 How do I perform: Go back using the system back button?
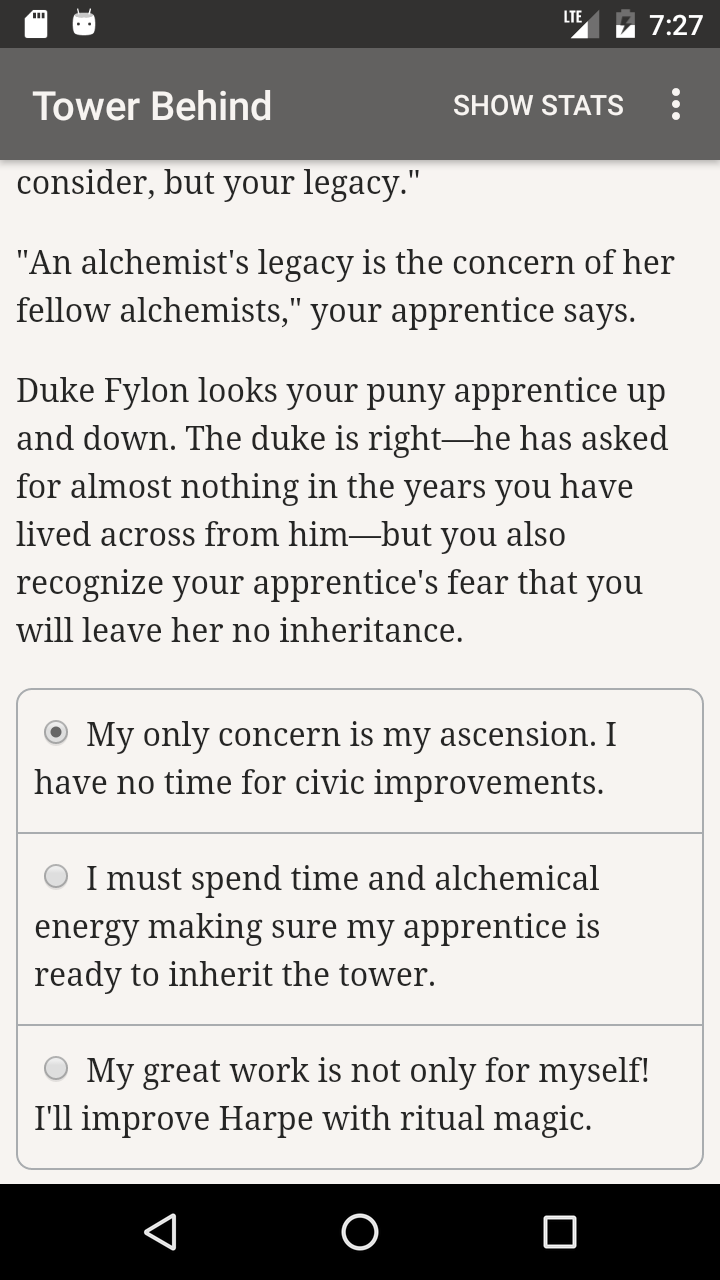pos(160,1232)
